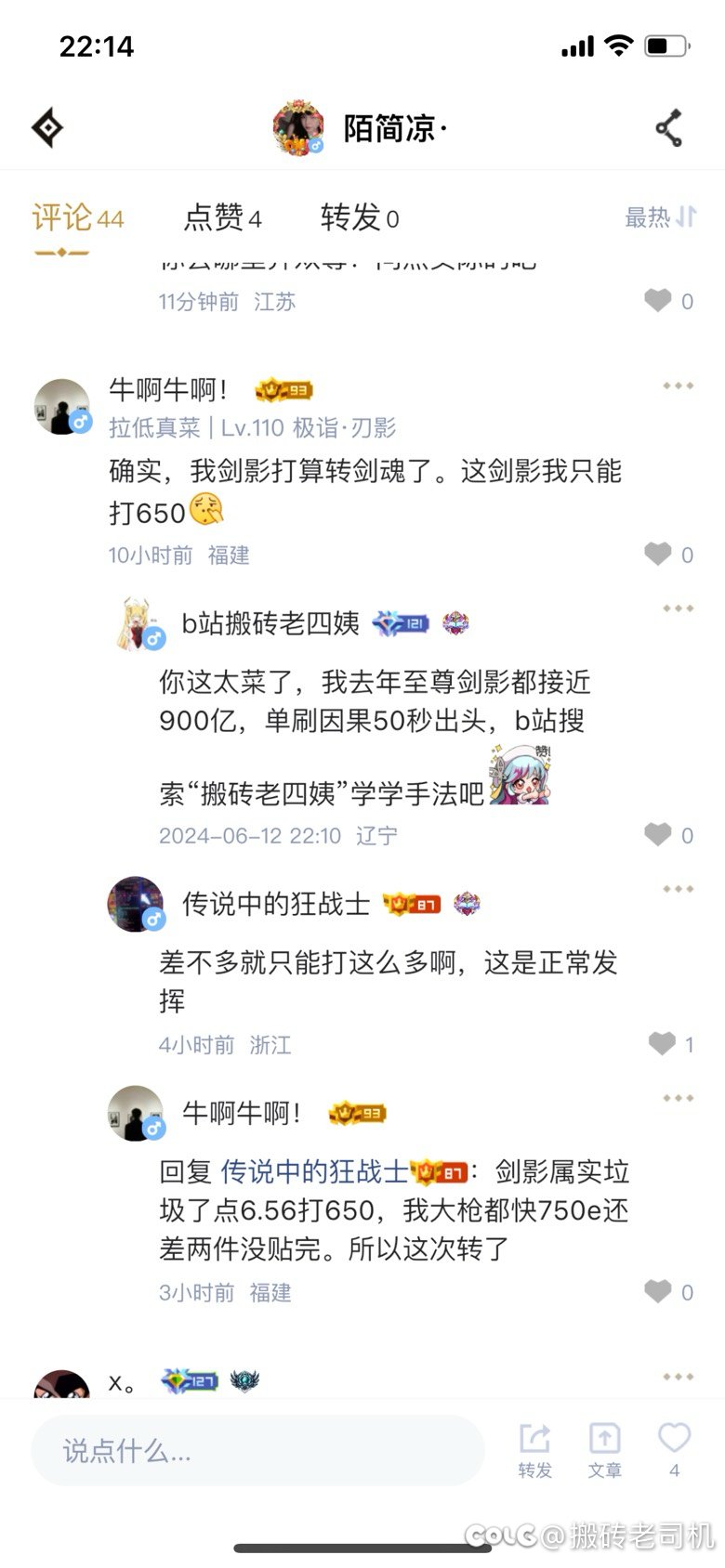Like 牛啊牛啊's reply from 3小时前
Image resolution: width=725 pixels, height=1568 pixels.
(x=659, y=1291)
